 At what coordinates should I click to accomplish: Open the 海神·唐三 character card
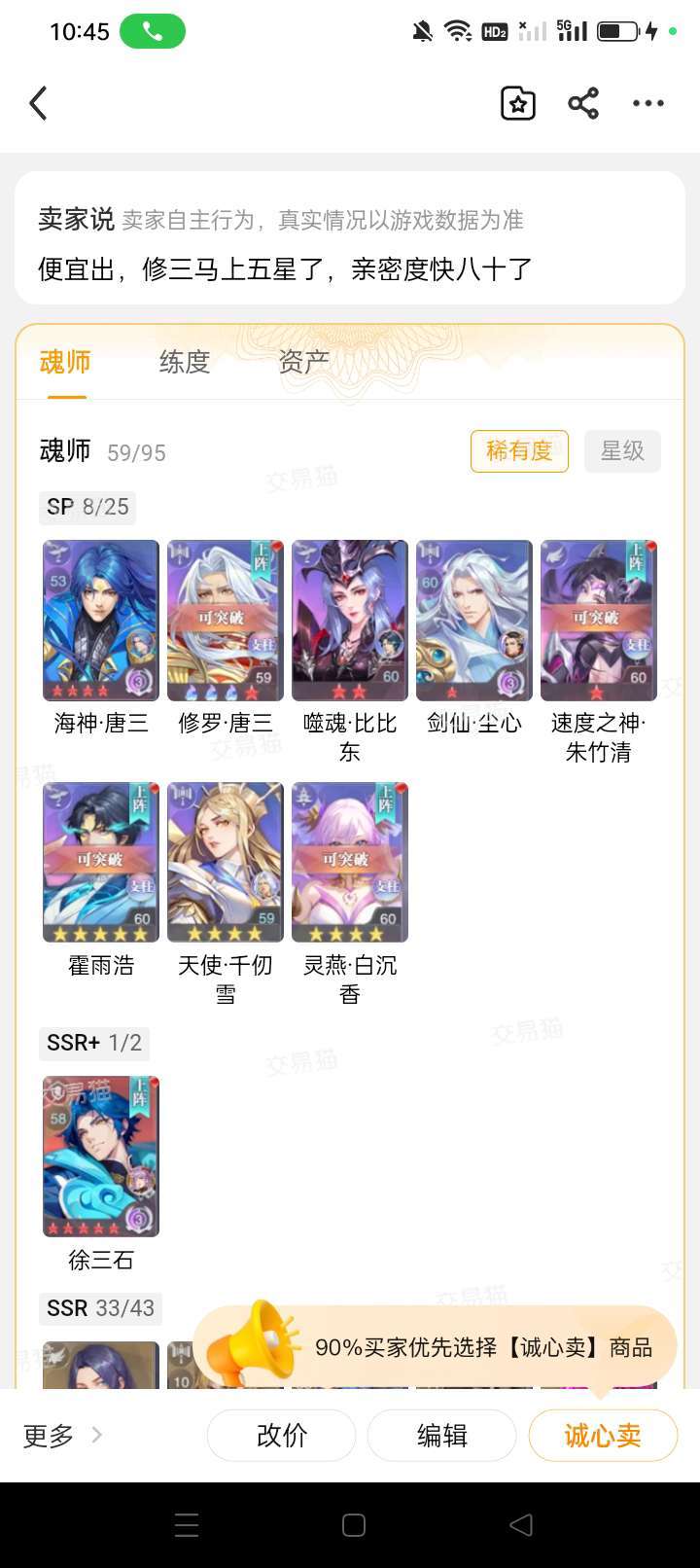pos(101,621)
